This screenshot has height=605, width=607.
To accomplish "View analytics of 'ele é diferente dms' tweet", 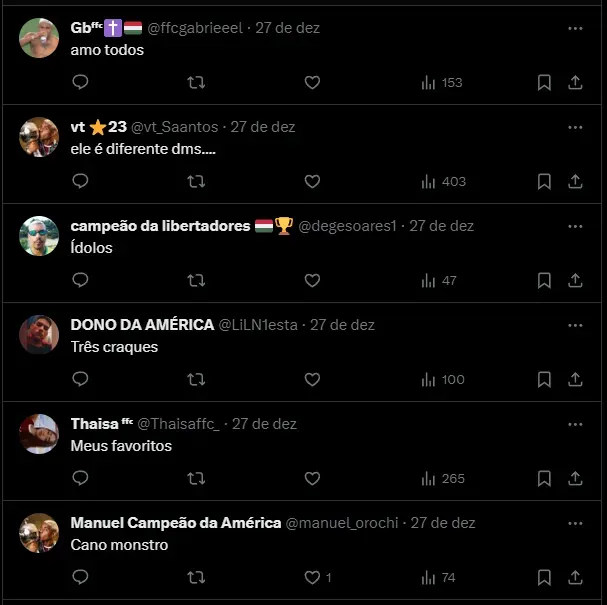I will pos(443,181).
